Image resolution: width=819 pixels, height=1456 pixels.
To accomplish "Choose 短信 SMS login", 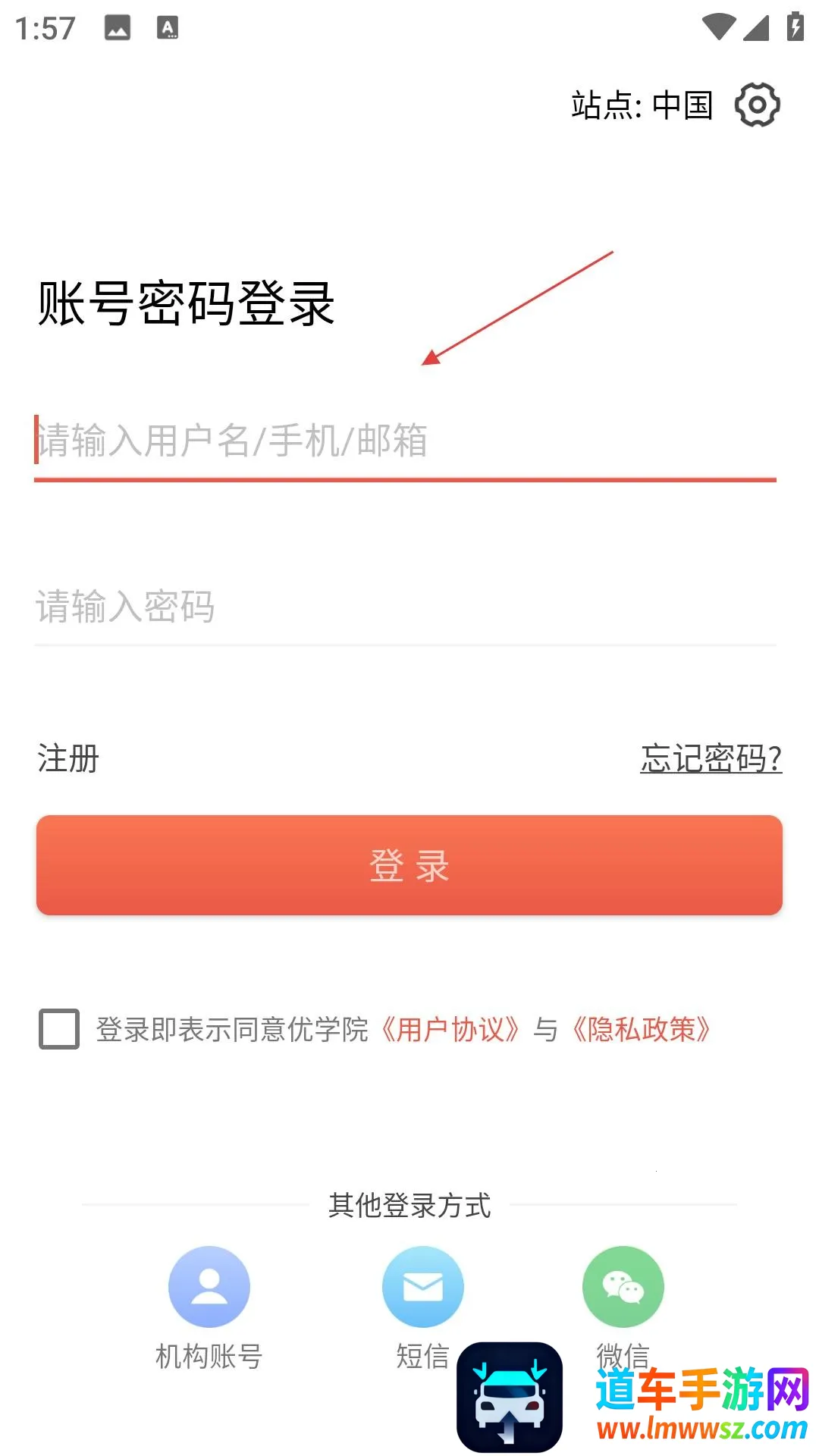I will coord(422,1288).
